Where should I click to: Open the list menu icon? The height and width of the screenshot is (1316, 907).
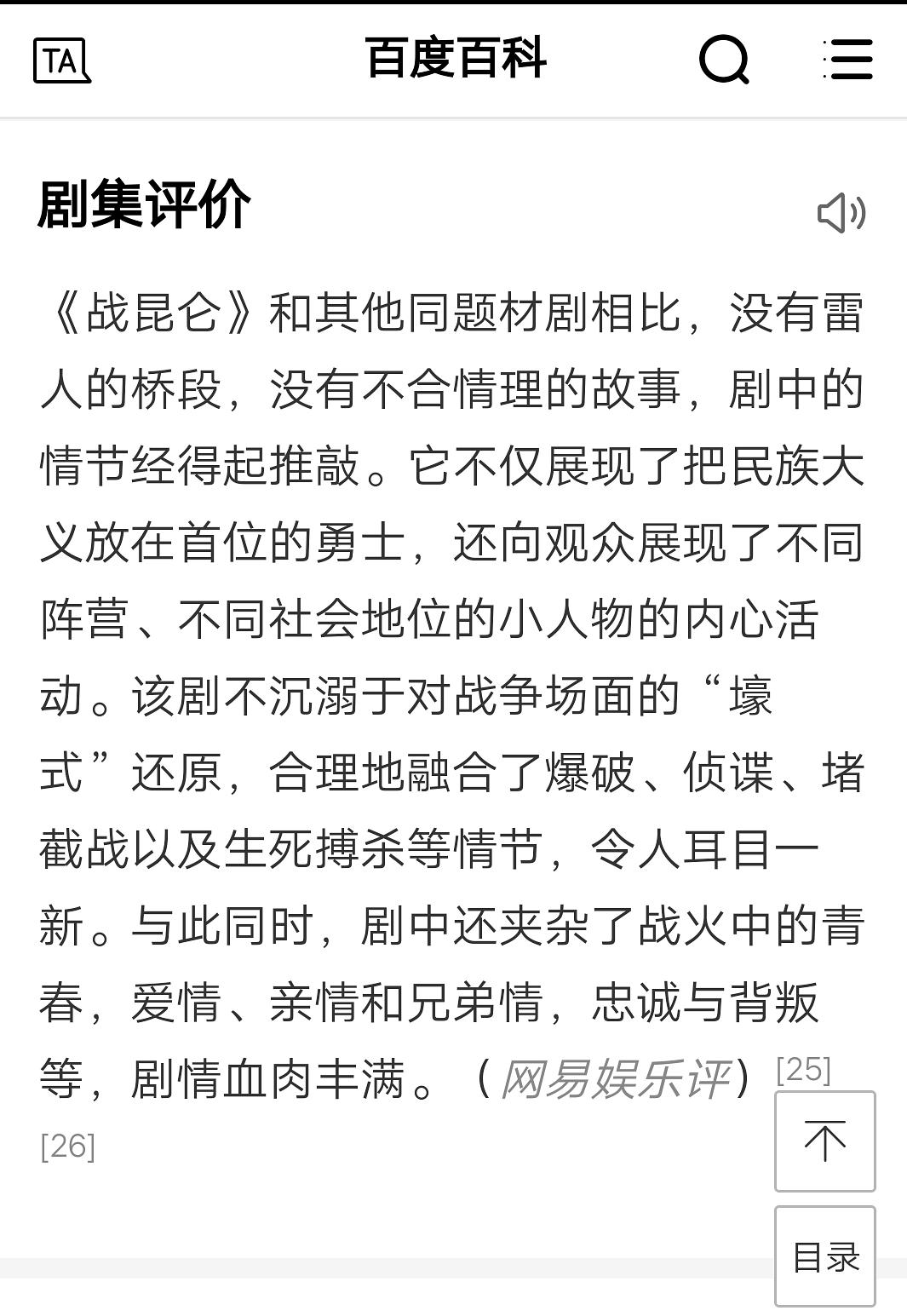pos(848,60)
